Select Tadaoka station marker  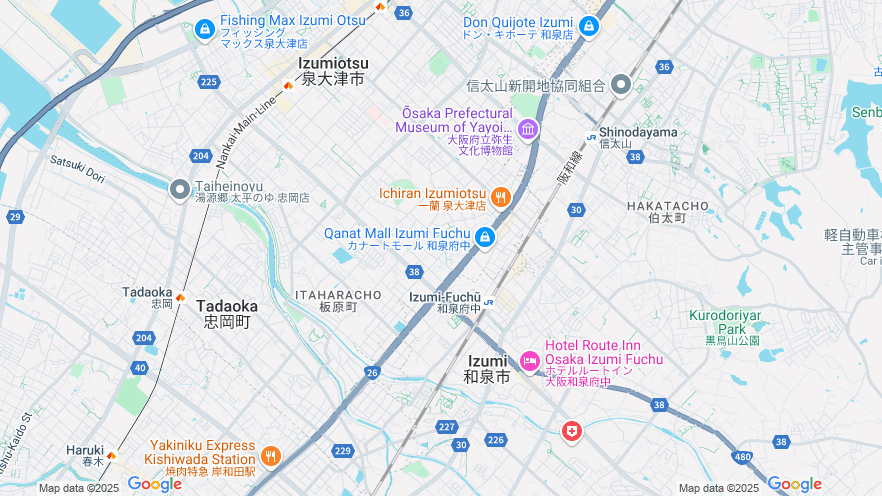point(180,297)
